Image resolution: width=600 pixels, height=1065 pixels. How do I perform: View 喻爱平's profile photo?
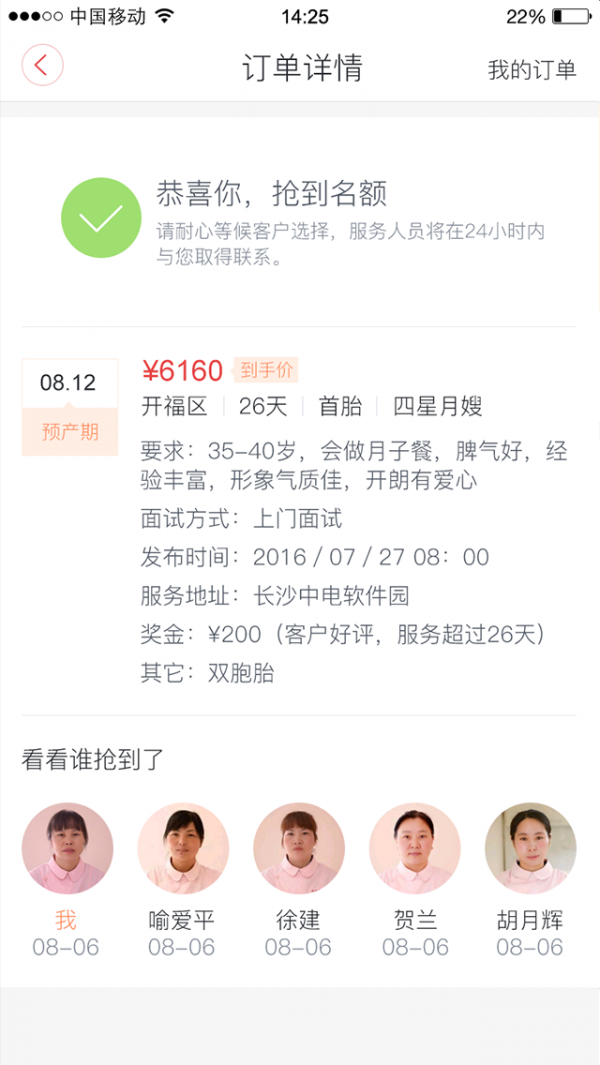point(183,848)
